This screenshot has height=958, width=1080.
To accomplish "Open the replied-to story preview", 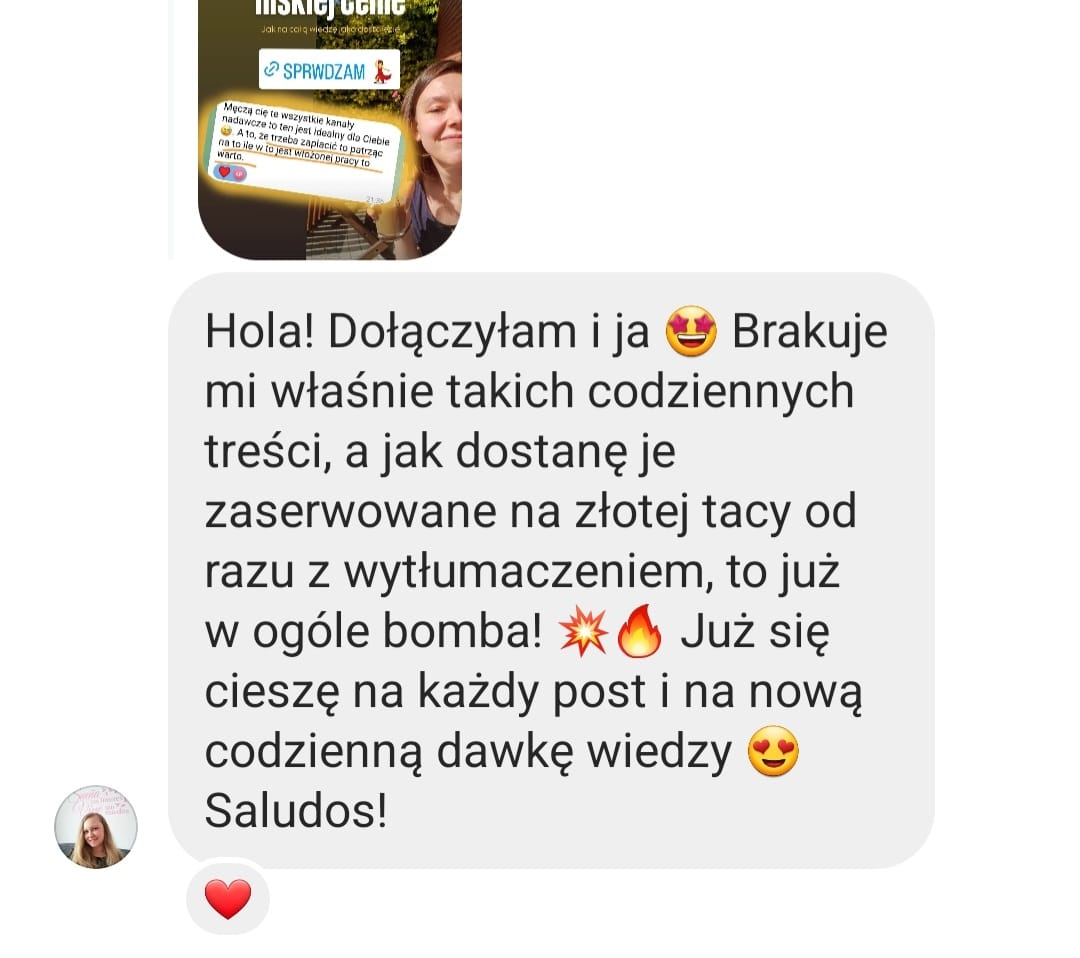I will (x=330, y=130).
